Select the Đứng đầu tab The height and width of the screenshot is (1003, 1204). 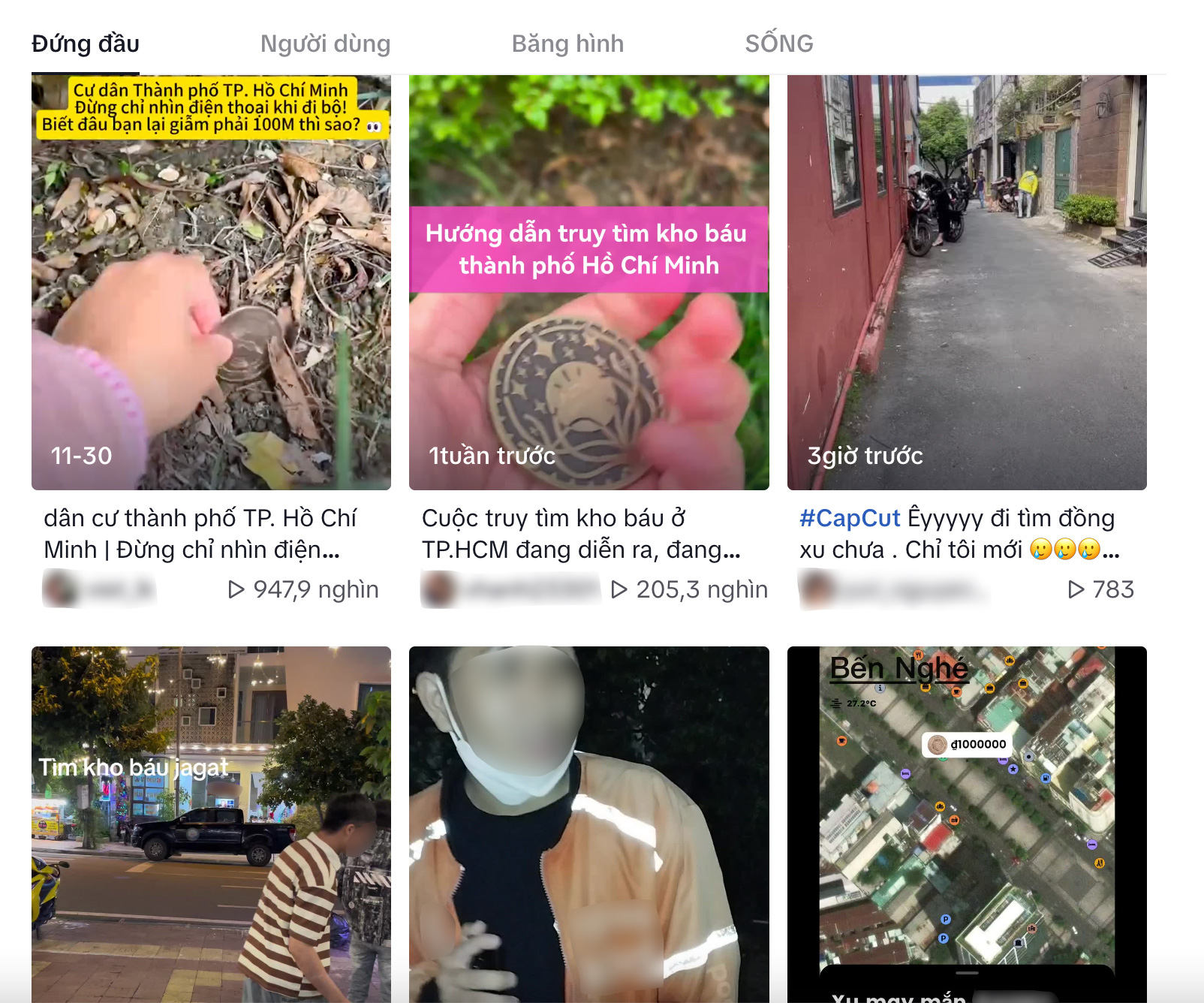tap(86, 44)
